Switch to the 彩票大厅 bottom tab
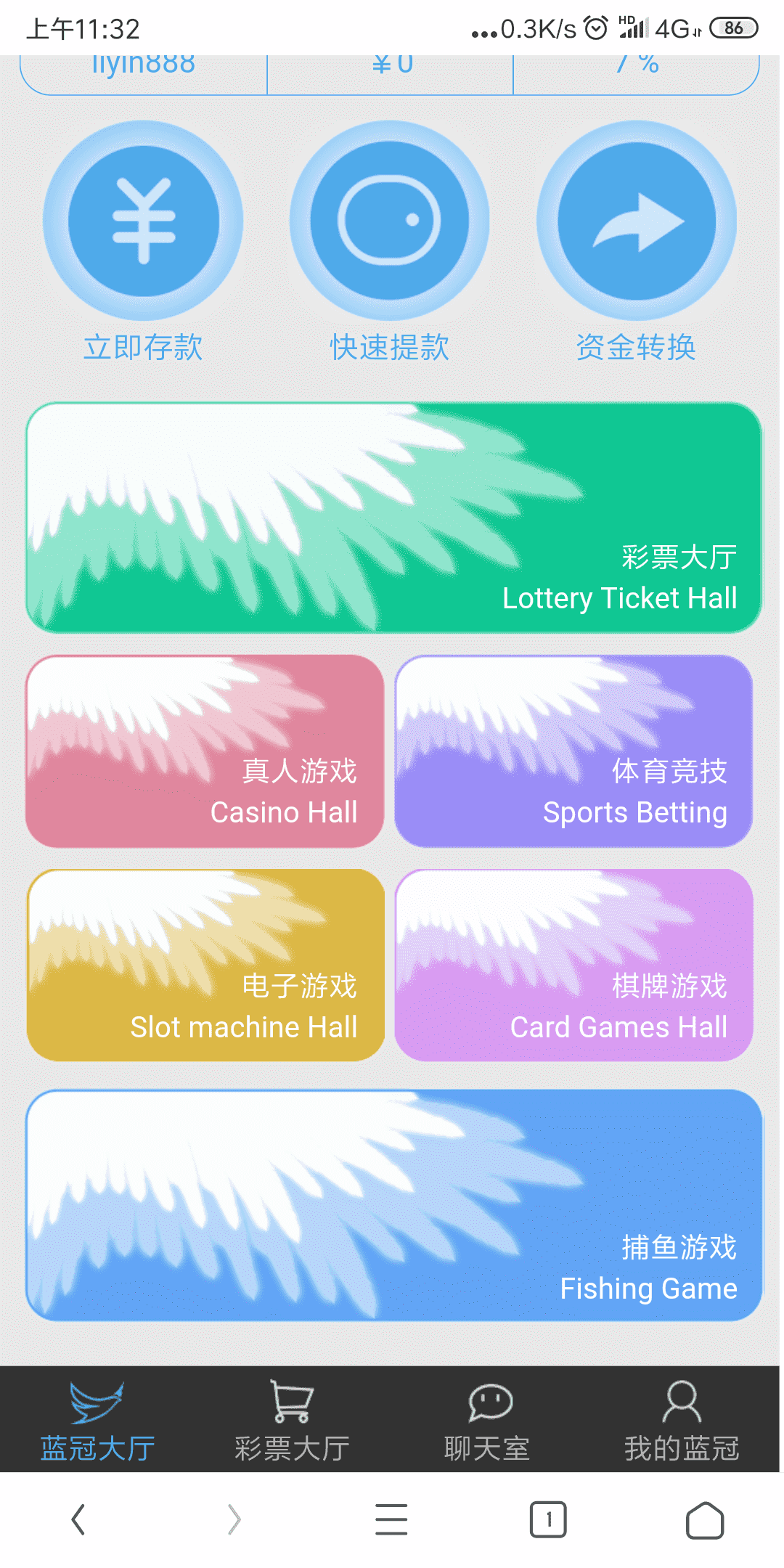This screenshot has width=784, height=1568. tap(292, 1421)
